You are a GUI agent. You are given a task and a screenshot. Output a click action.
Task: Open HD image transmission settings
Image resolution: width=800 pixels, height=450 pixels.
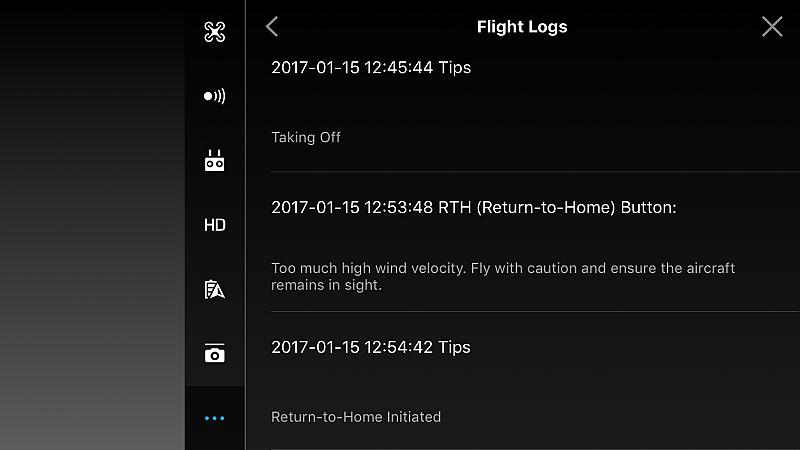(215, 225)
